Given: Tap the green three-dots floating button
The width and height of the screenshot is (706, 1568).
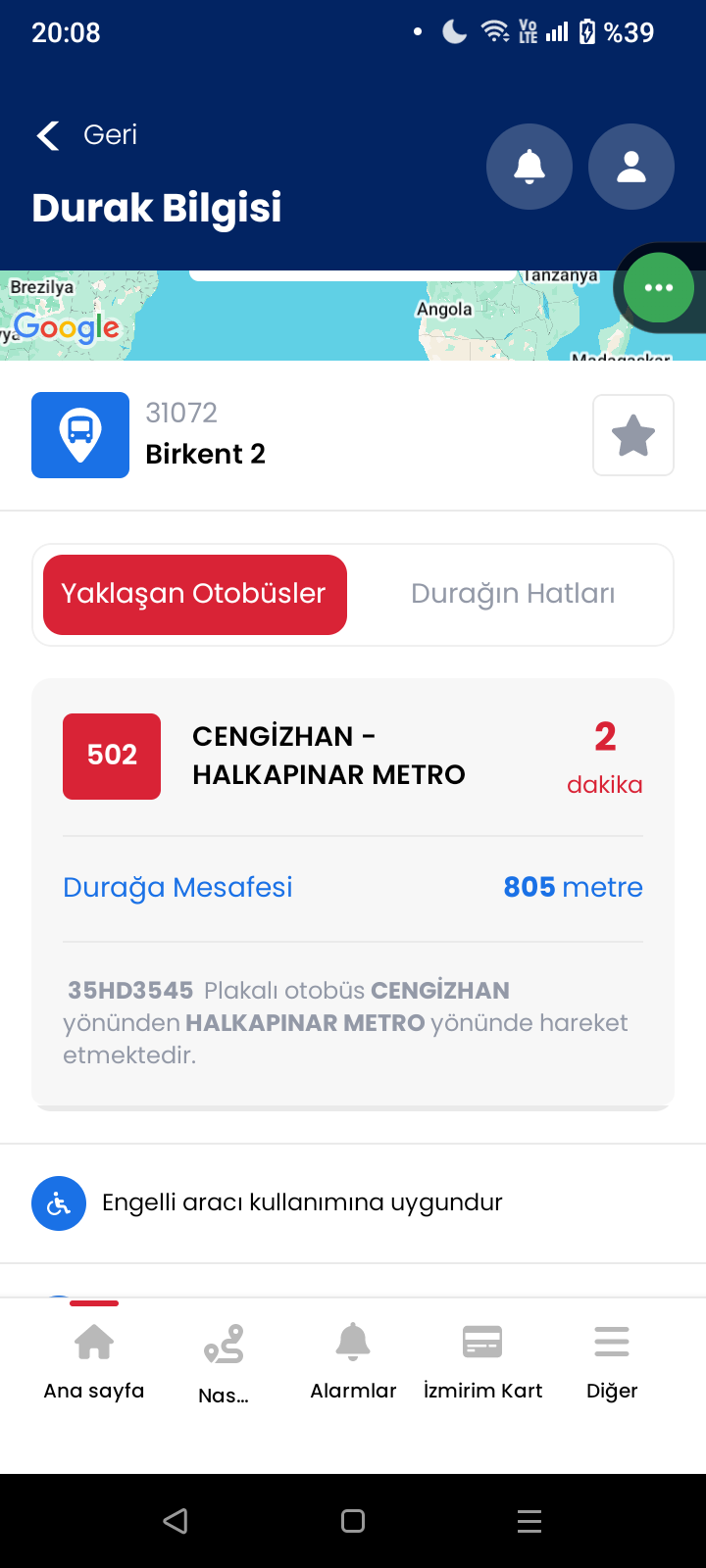Looking at the screenshot, I should (659, 287).
